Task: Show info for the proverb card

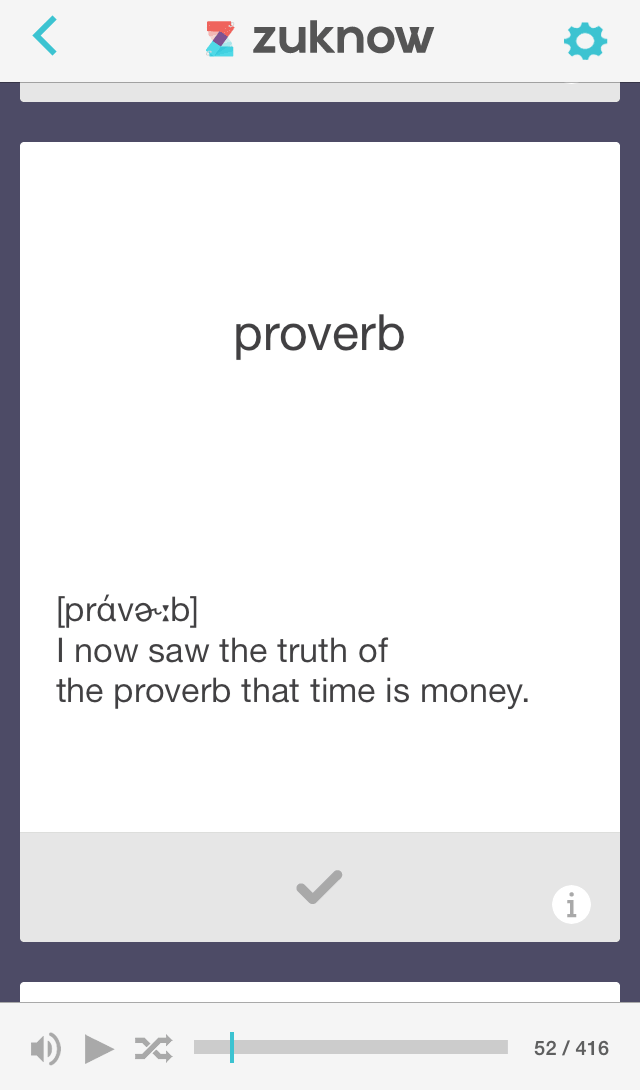Action: (x=571, y=905)
